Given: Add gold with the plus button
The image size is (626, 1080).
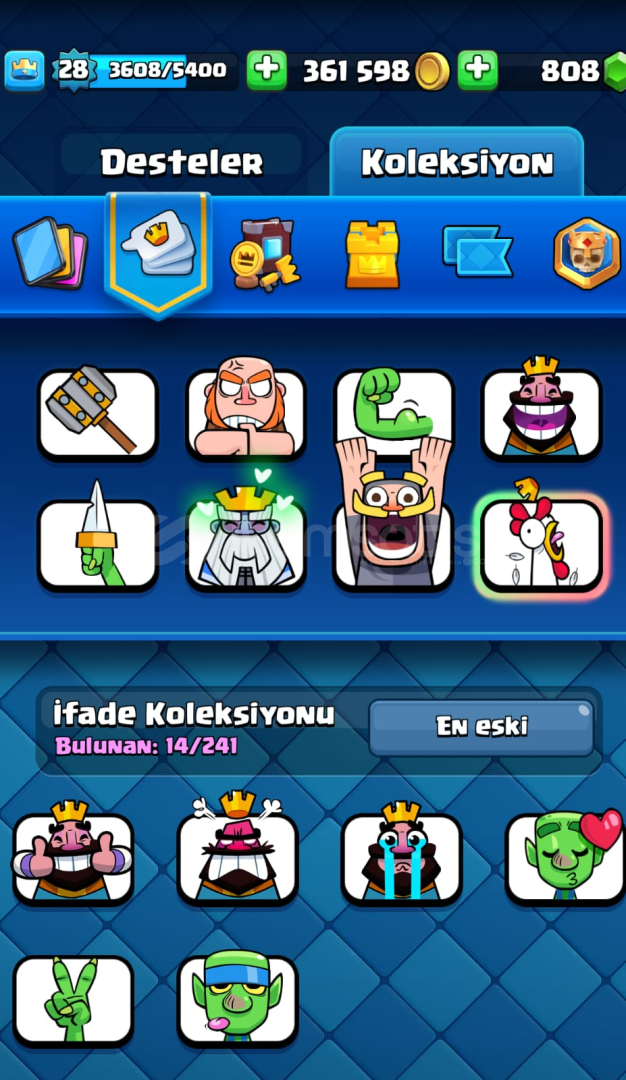Looking at the screenshot, I should coord(267,70).
